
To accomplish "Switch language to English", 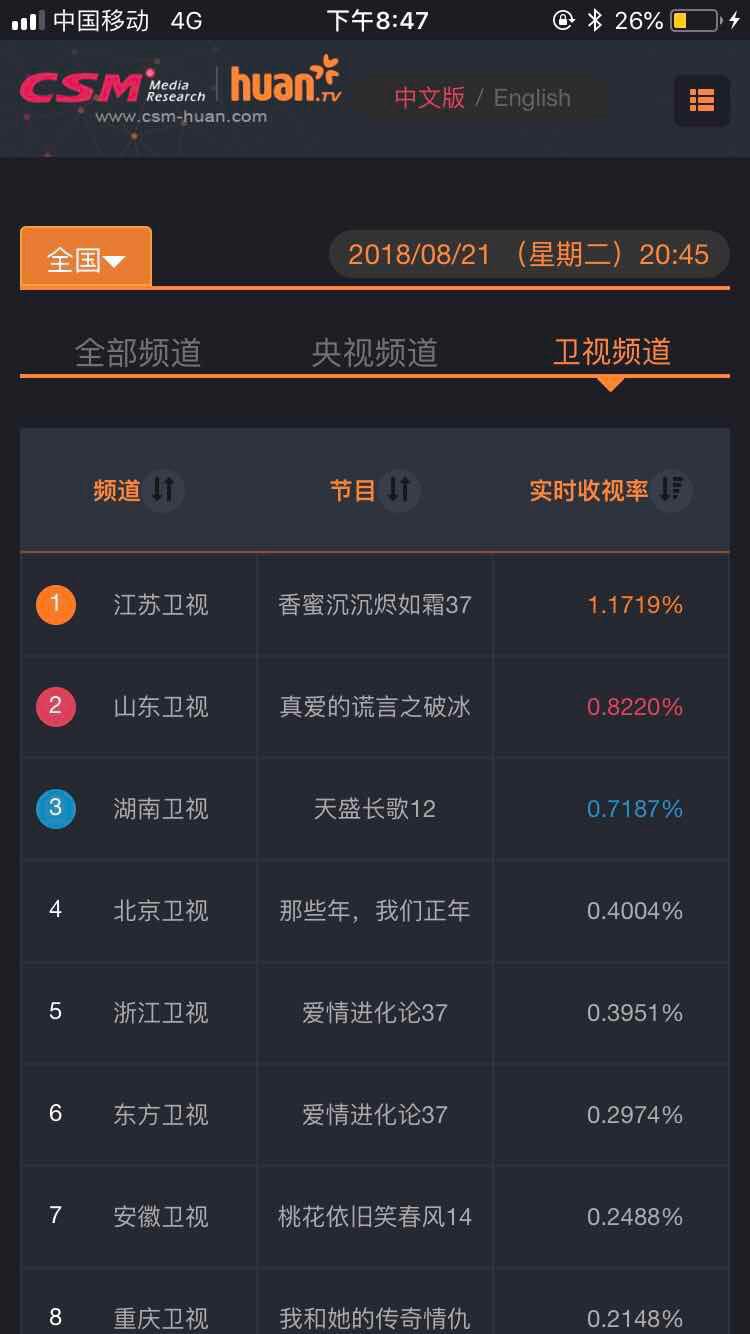I will [531, 97].
